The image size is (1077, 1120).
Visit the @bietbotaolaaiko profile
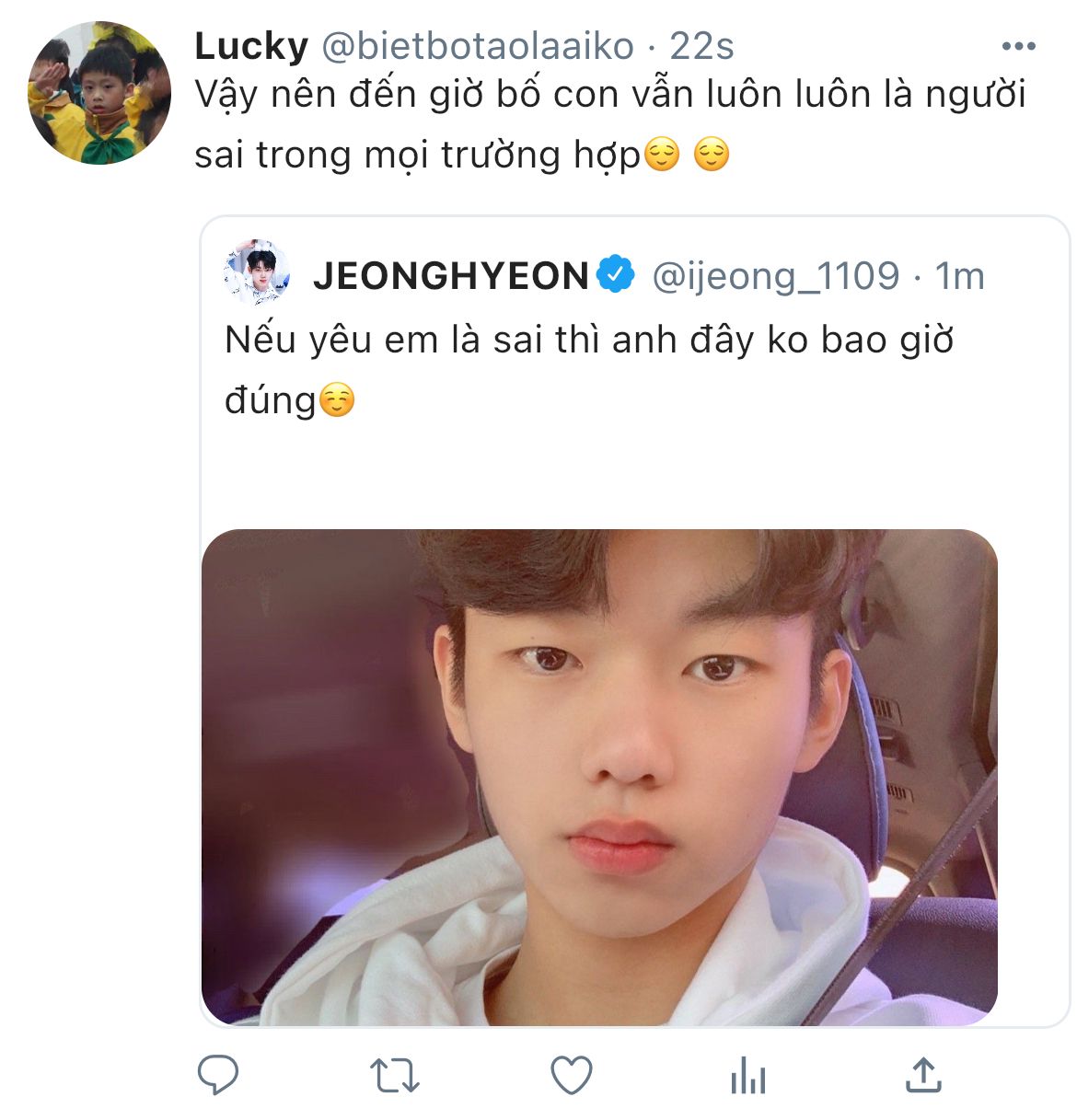[x=477, y=46]
